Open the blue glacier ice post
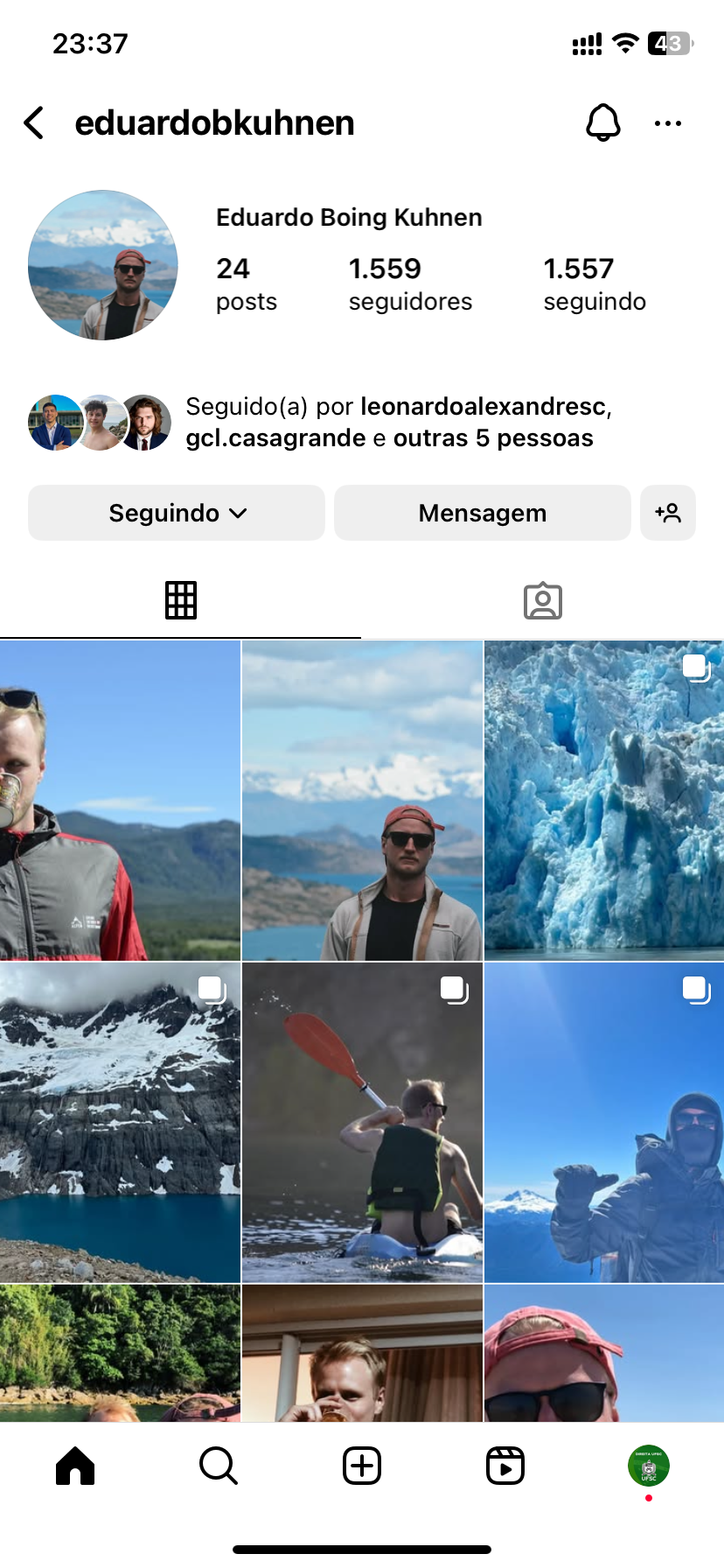Image resolution: width=724 pixels, height=1568 pixels. [x=603, y=800]
